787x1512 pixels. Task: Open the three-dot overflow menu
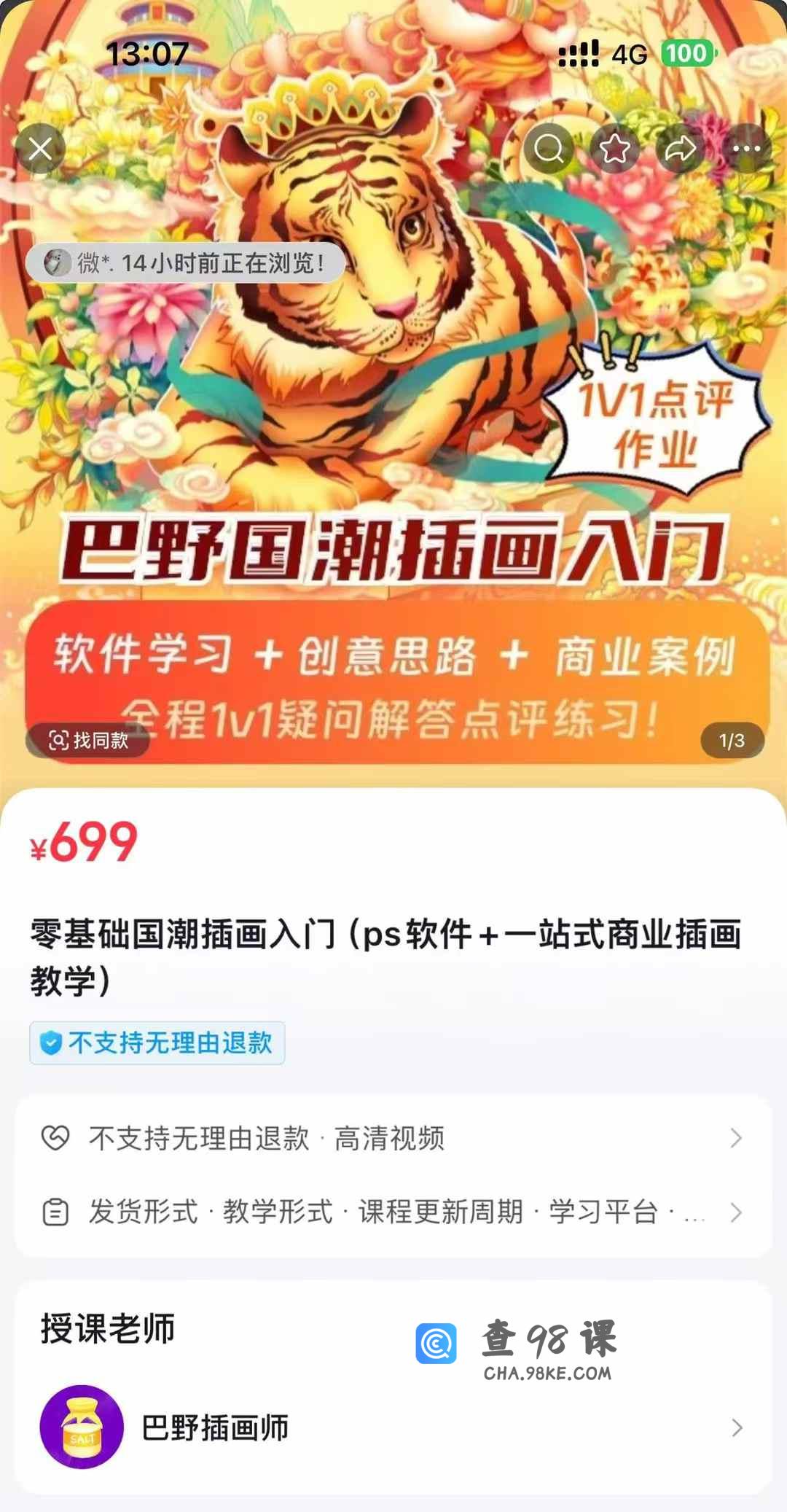tap(746, 149)
